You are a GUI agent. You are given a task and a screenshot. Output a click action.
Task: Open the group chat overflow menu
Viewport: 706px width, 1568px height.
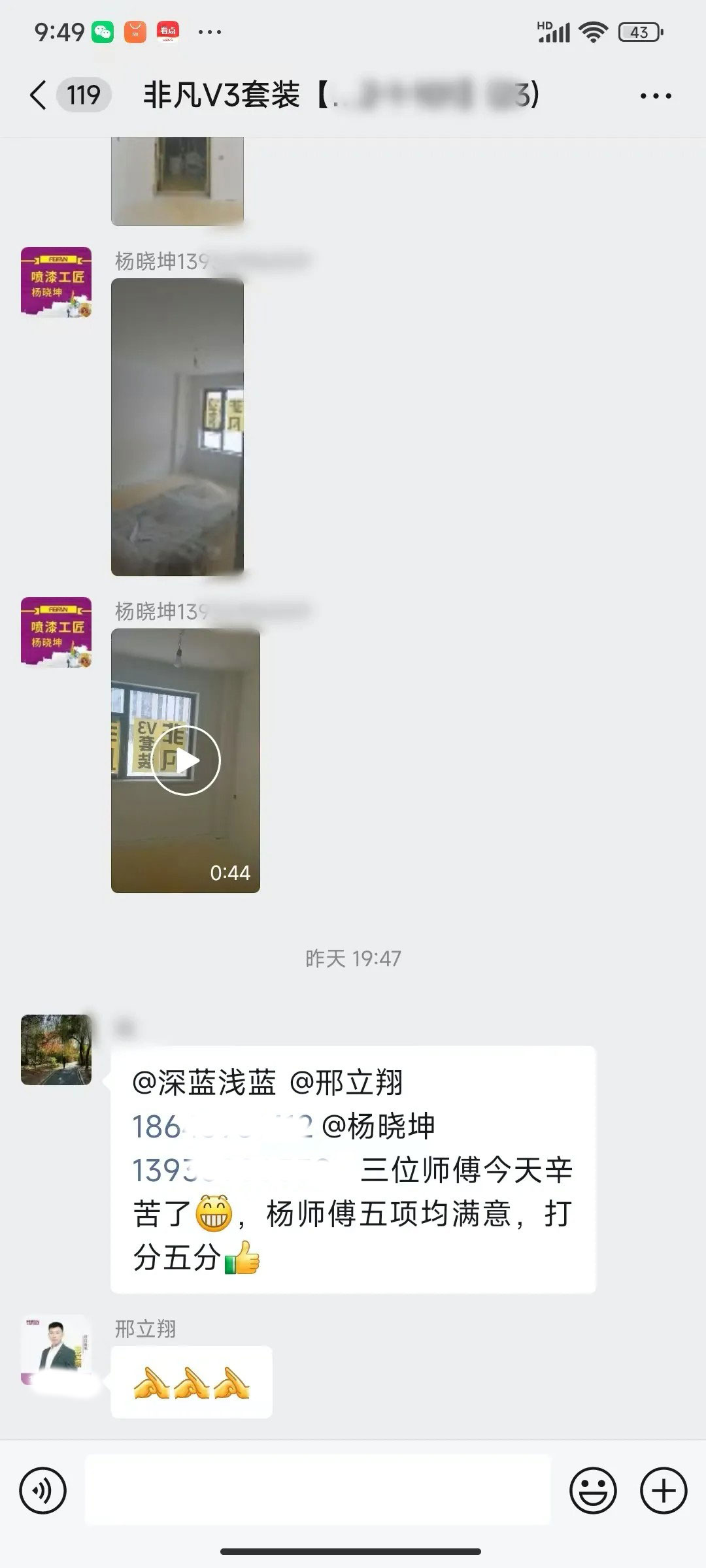(x=655, y=96)
